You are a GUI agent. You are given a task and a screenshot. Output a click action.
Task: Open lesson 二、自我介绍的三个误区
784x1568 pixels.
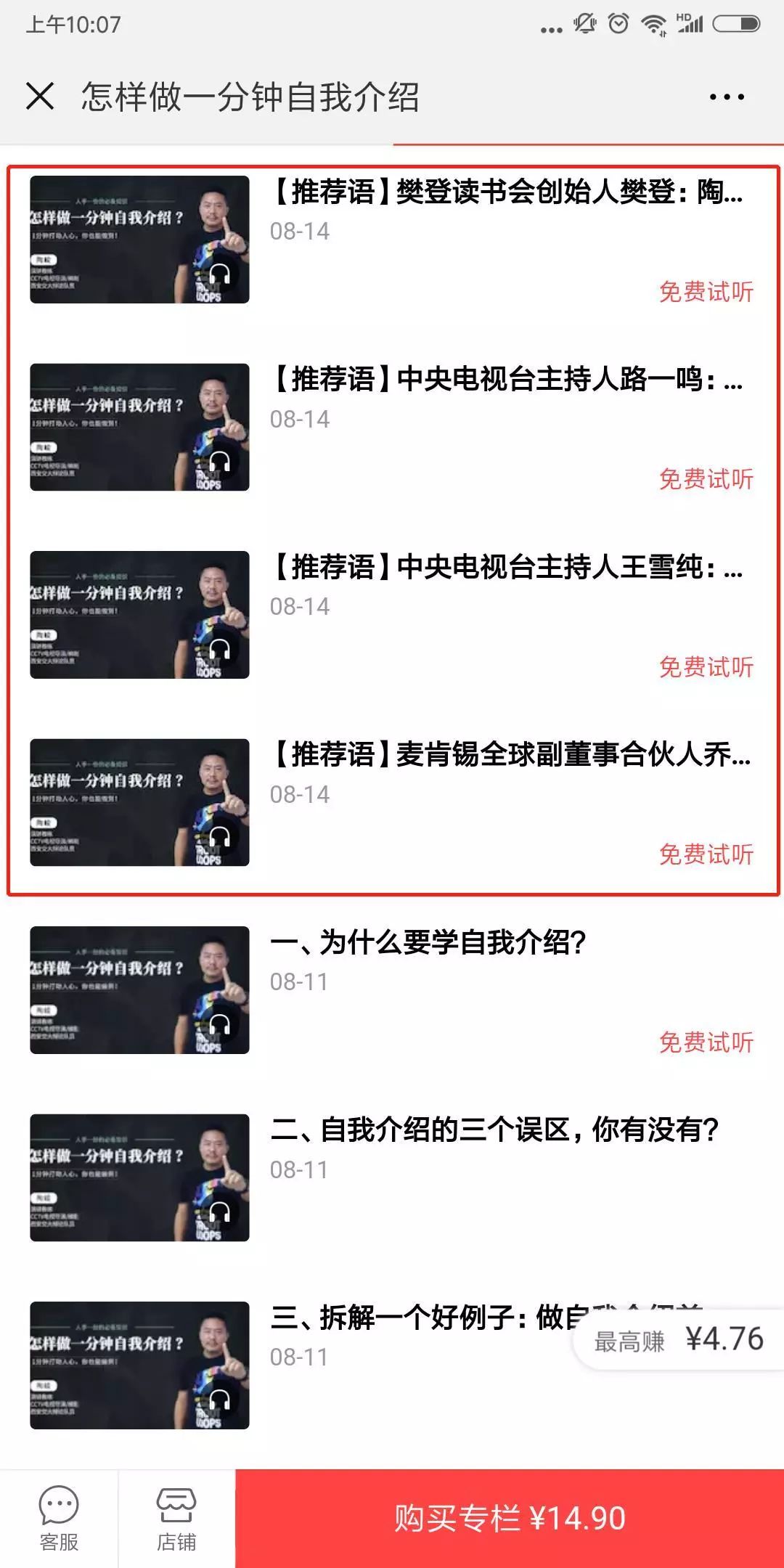(494, 1130)
